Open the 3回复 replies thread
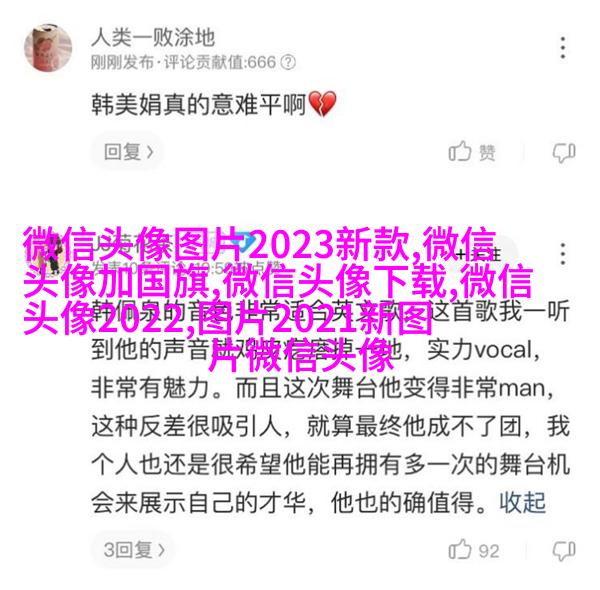This screenshot has height=590, width=600. (133, 549)
